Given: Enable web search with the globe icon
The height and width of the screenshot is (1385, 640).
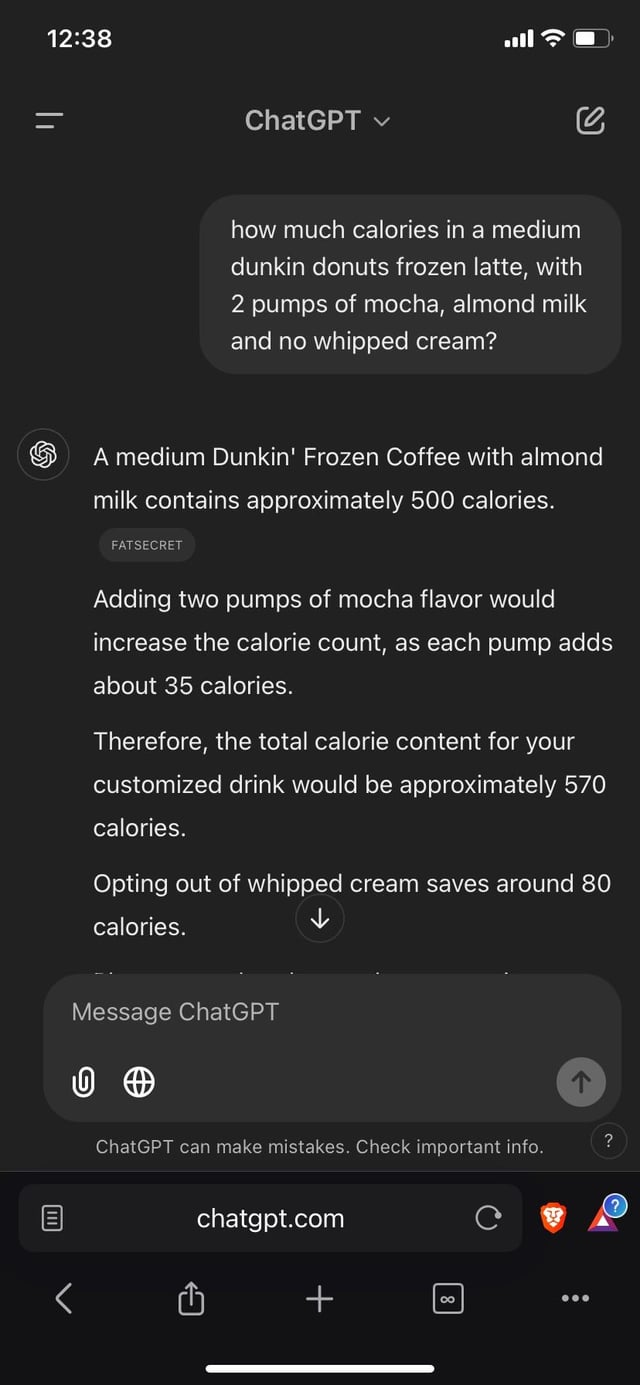Looking at the screenshot, I should pyautogui.click(x=139, y=1082).
